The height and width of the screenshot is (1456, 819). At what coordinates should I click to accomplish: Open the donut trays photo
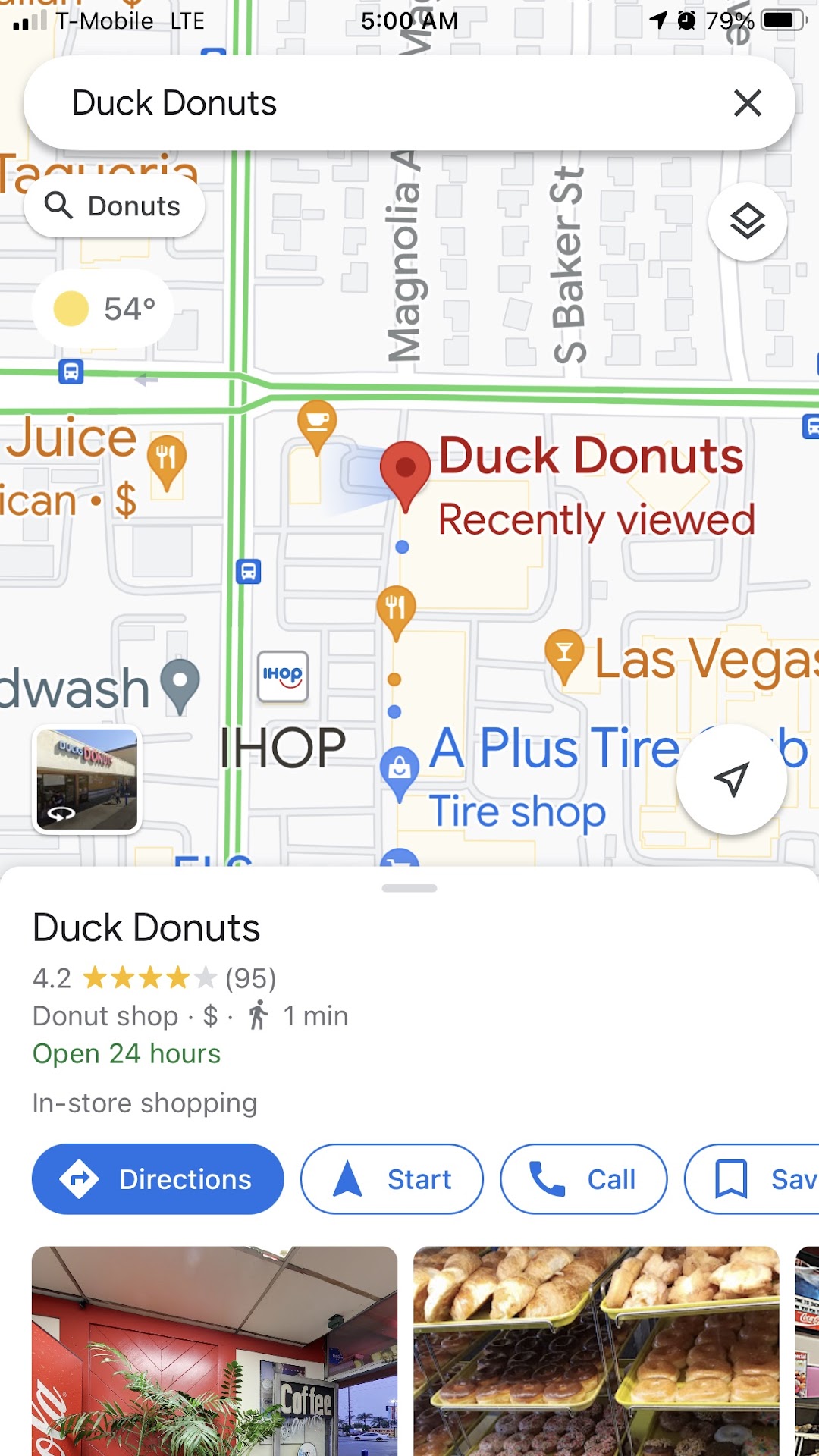coord(596,1350)
